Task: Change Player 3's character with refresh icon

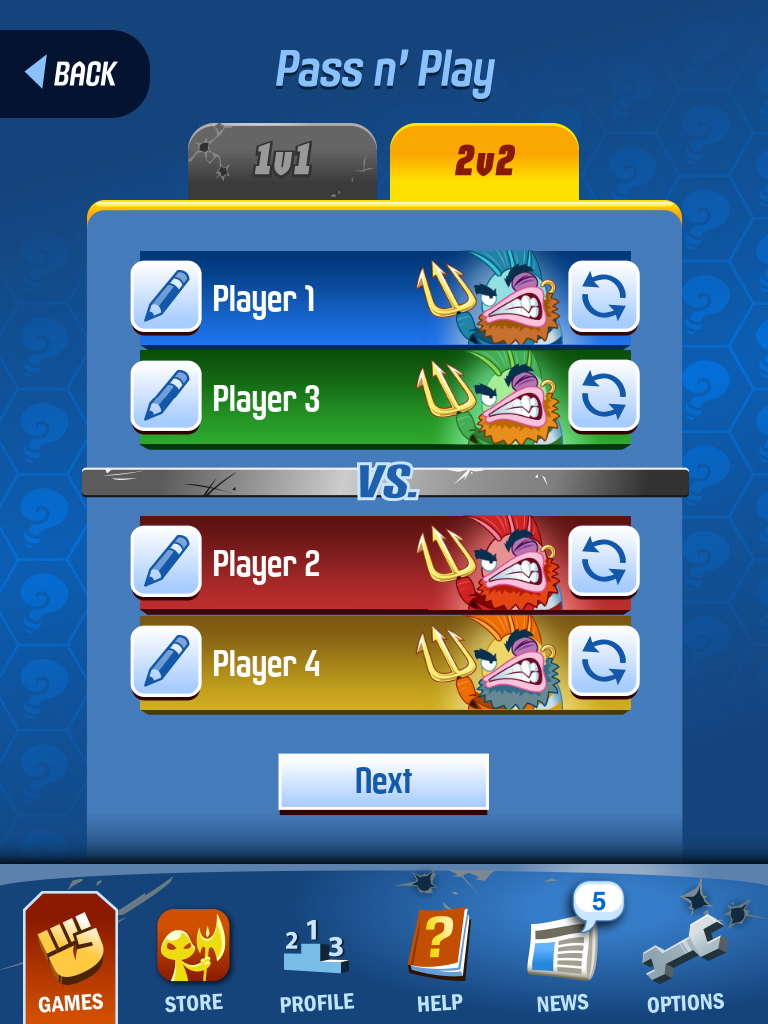Action: [604, 397]
